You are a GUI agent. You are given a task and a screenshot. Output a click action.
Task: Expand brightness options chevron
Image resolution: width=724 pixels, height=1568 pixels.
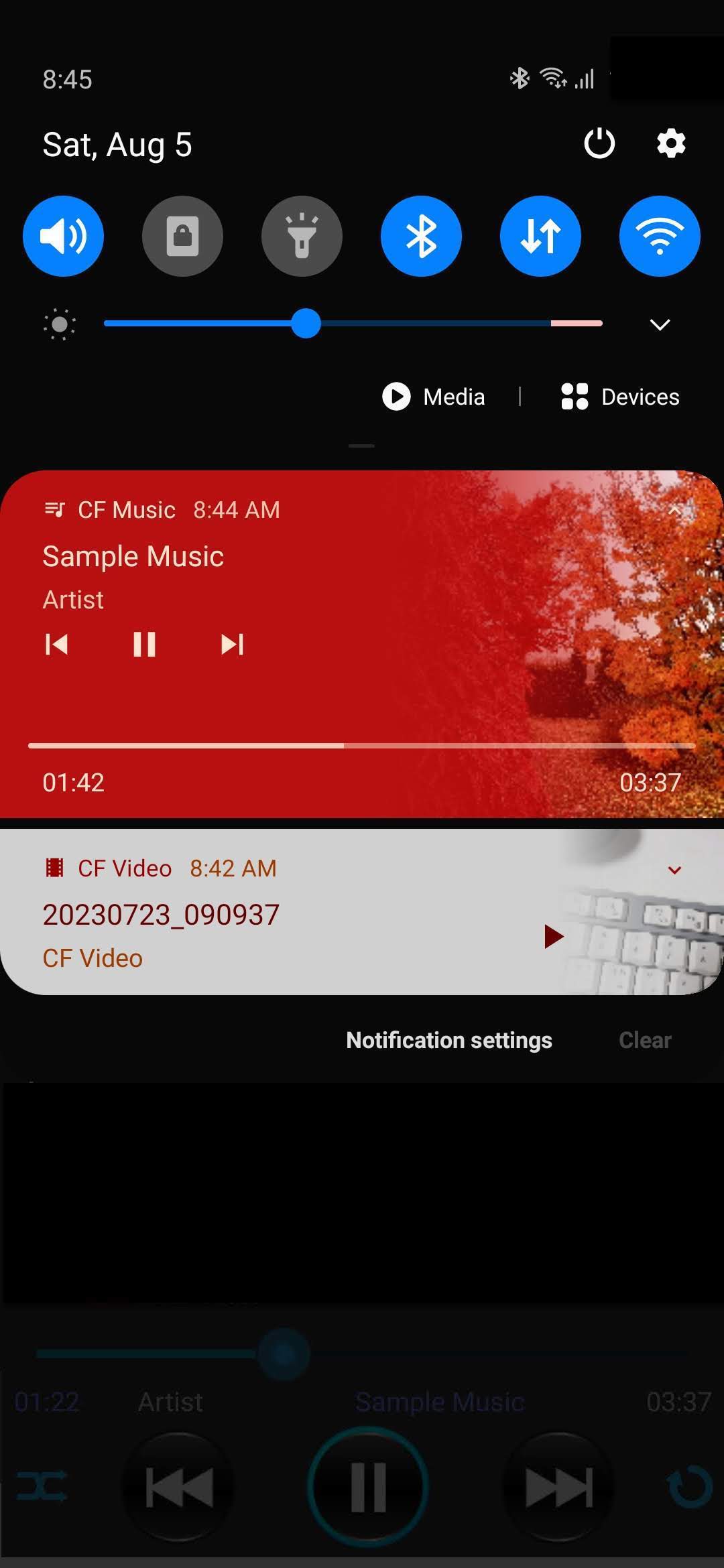(x=660, y=325)
